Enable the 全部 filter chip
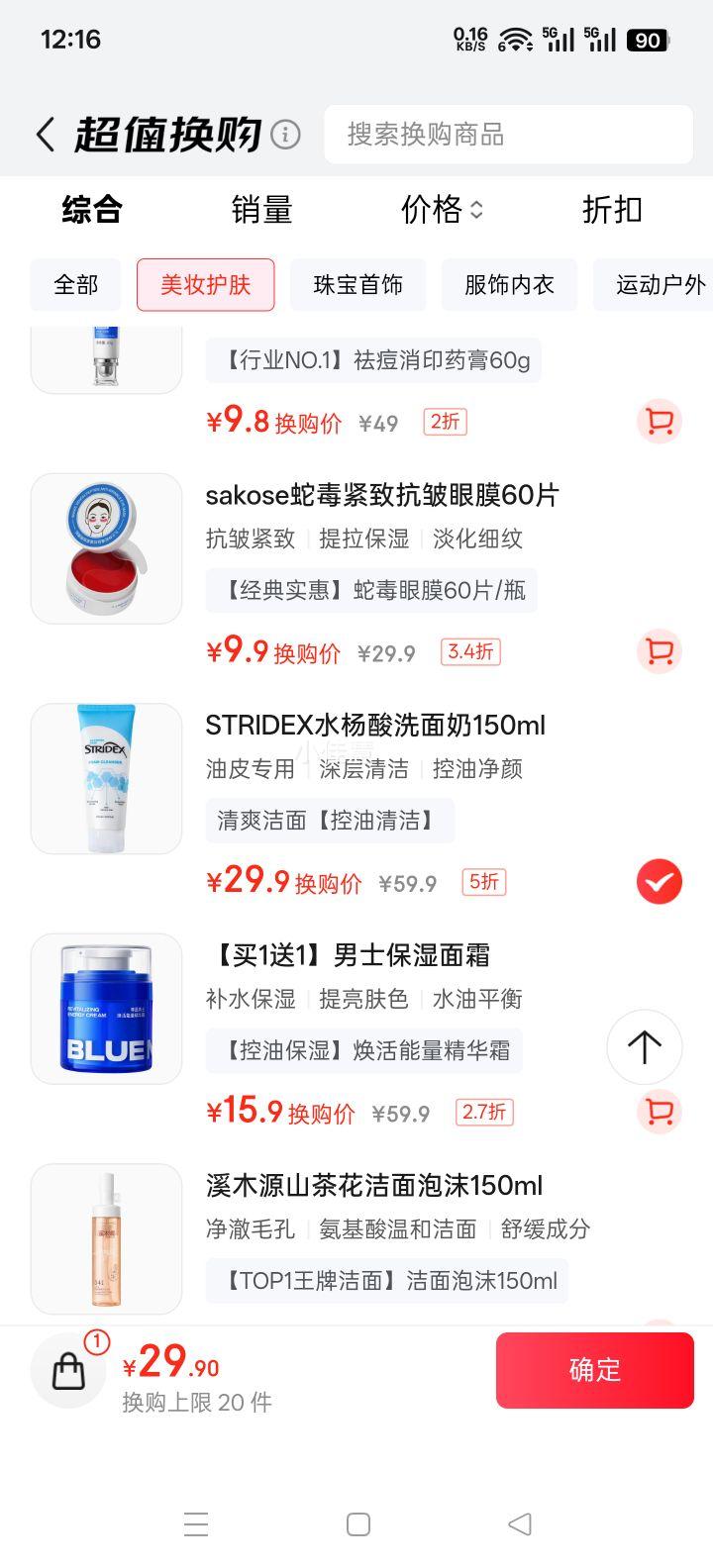This screenshot has height=1568, width=713. point(74,285)
